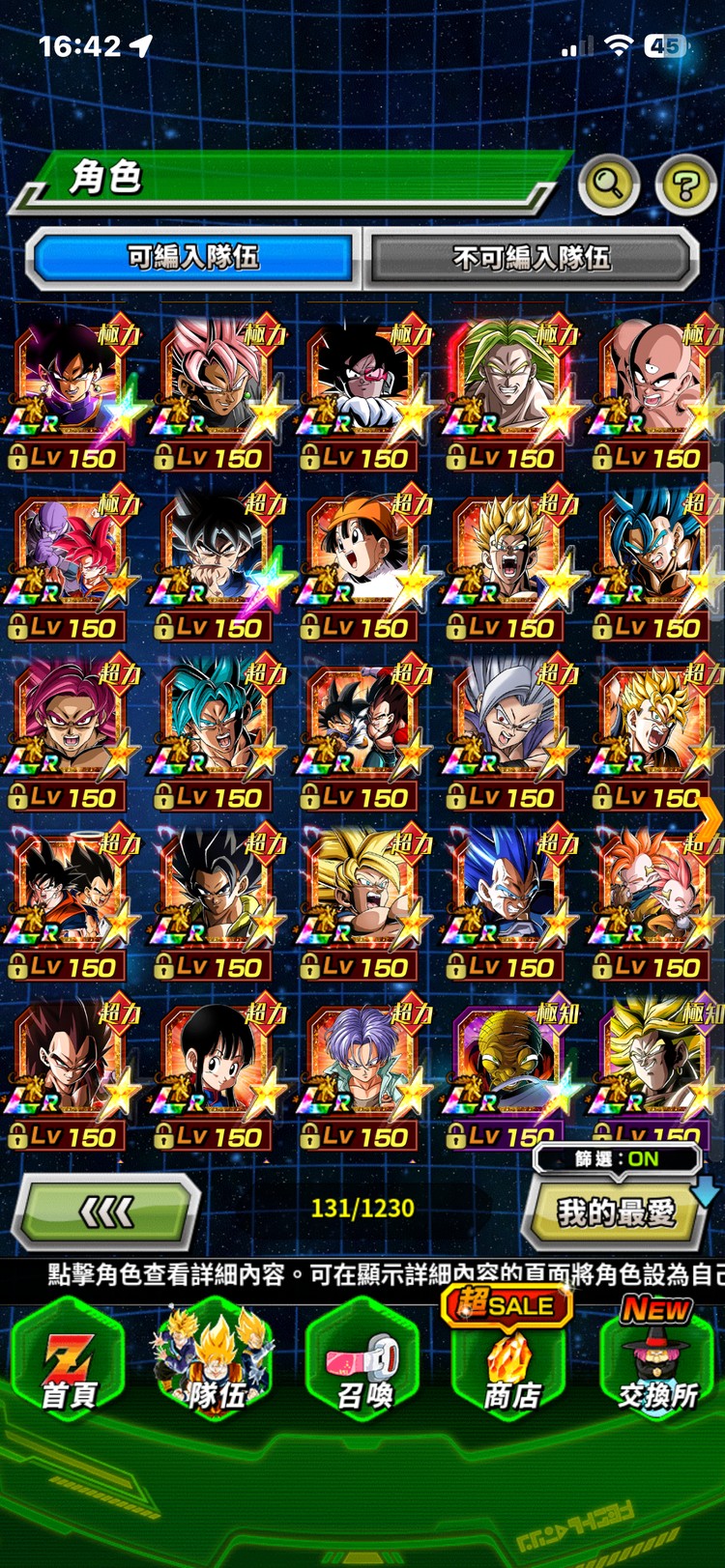Open the 我的最愛 favorites filter

point(615,1212)
